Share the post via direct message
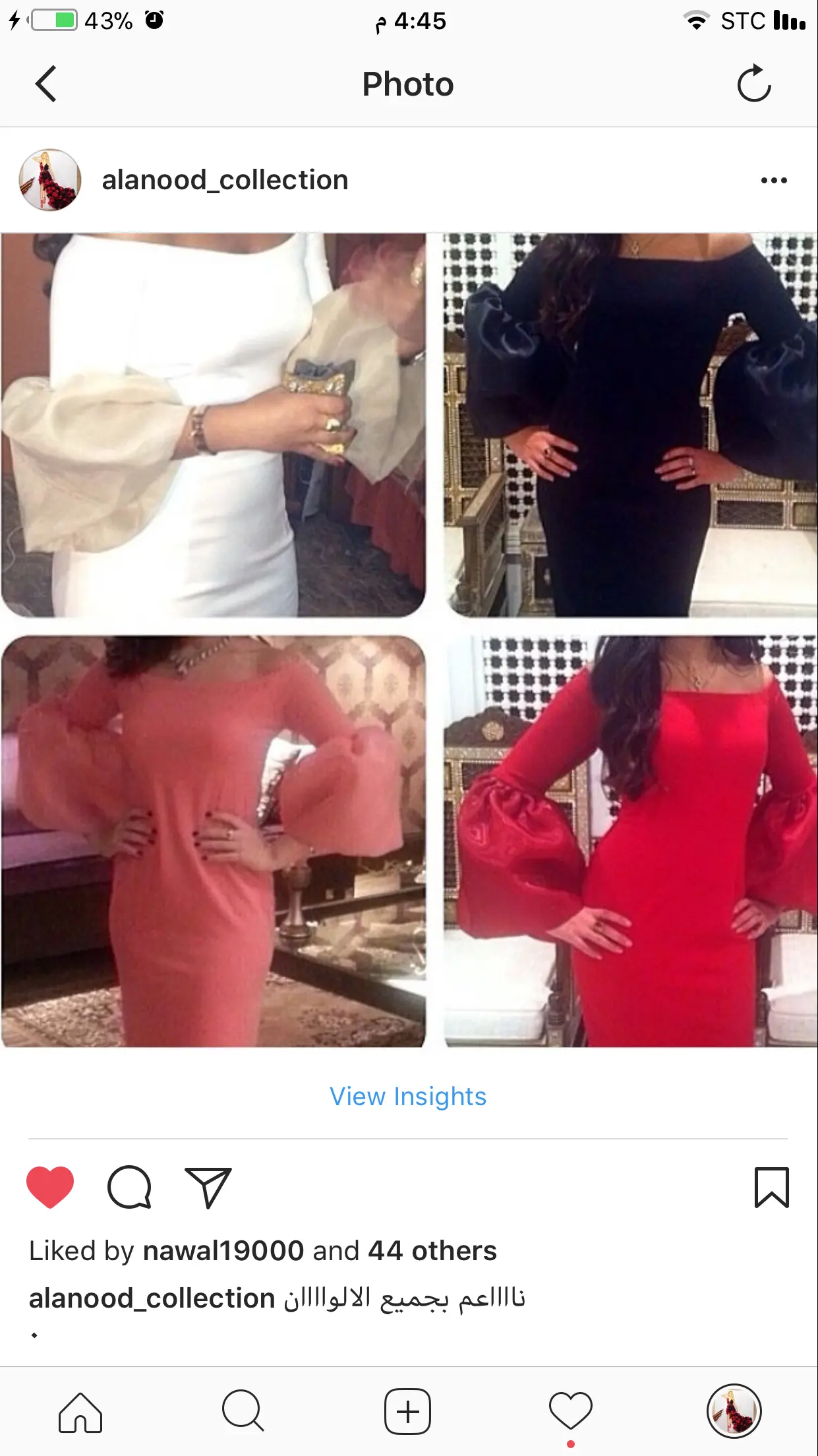The image size is (818, 1456). 208,1187
